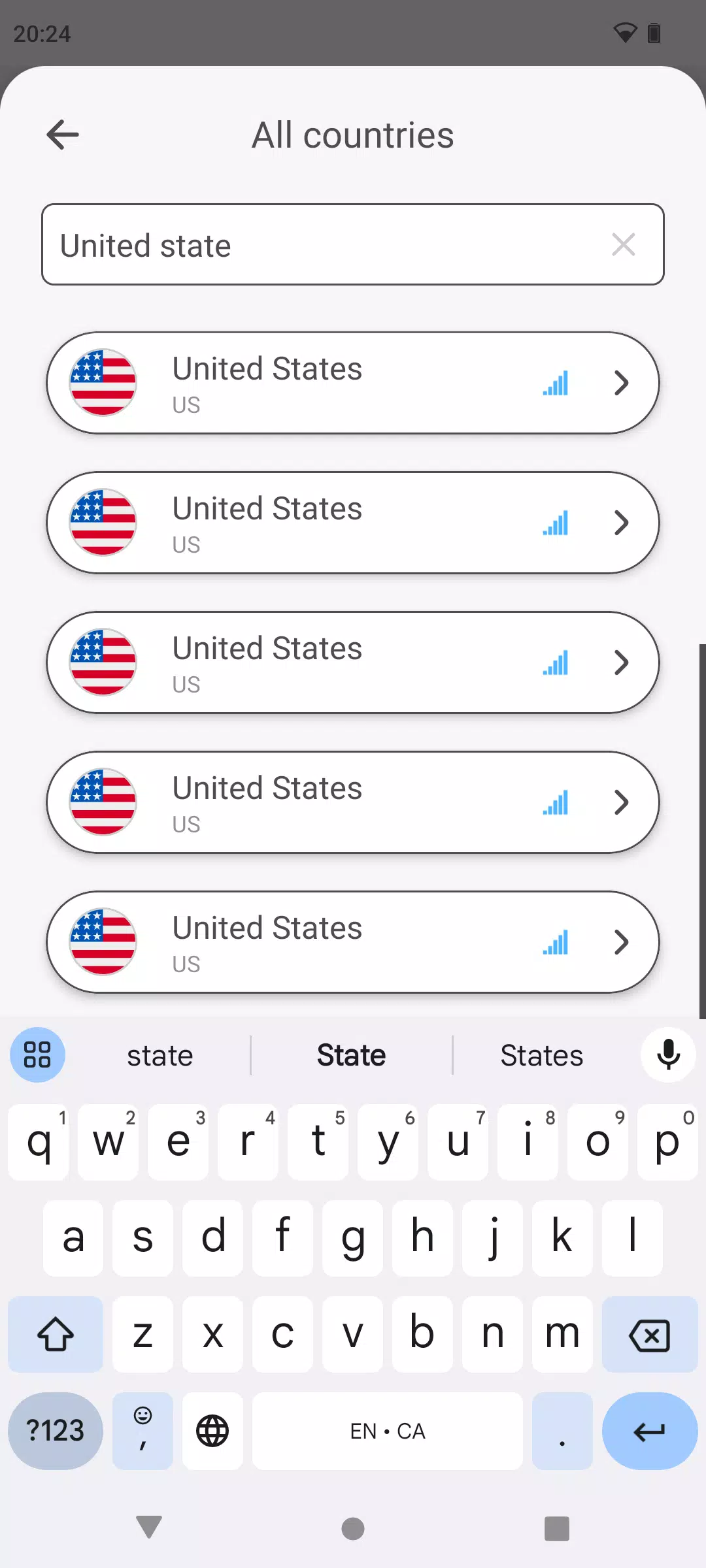Select the US flag icon on first result
Screen dimensions: 706x1568
102,383
